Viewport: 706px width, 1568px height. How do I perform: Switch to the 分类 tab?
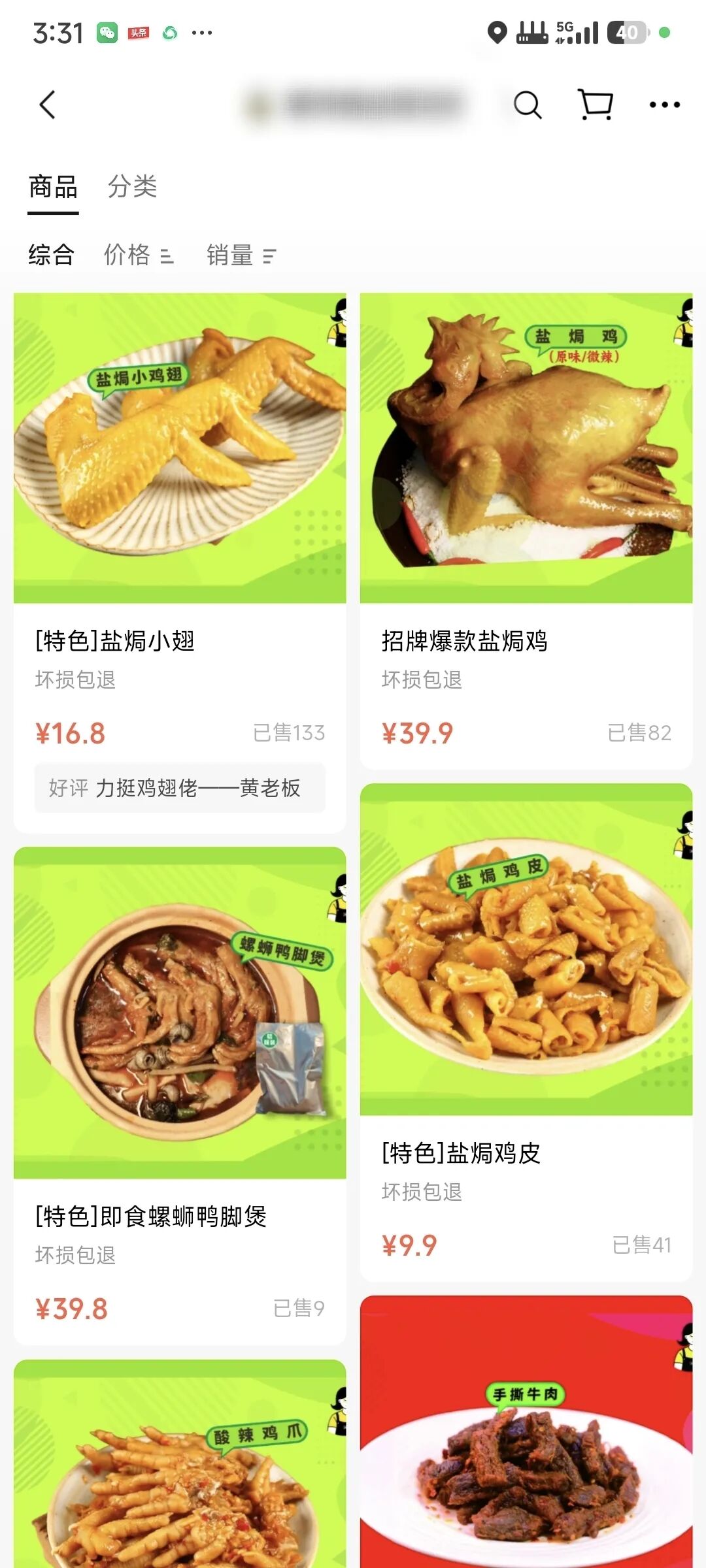(x=133, y=187)
